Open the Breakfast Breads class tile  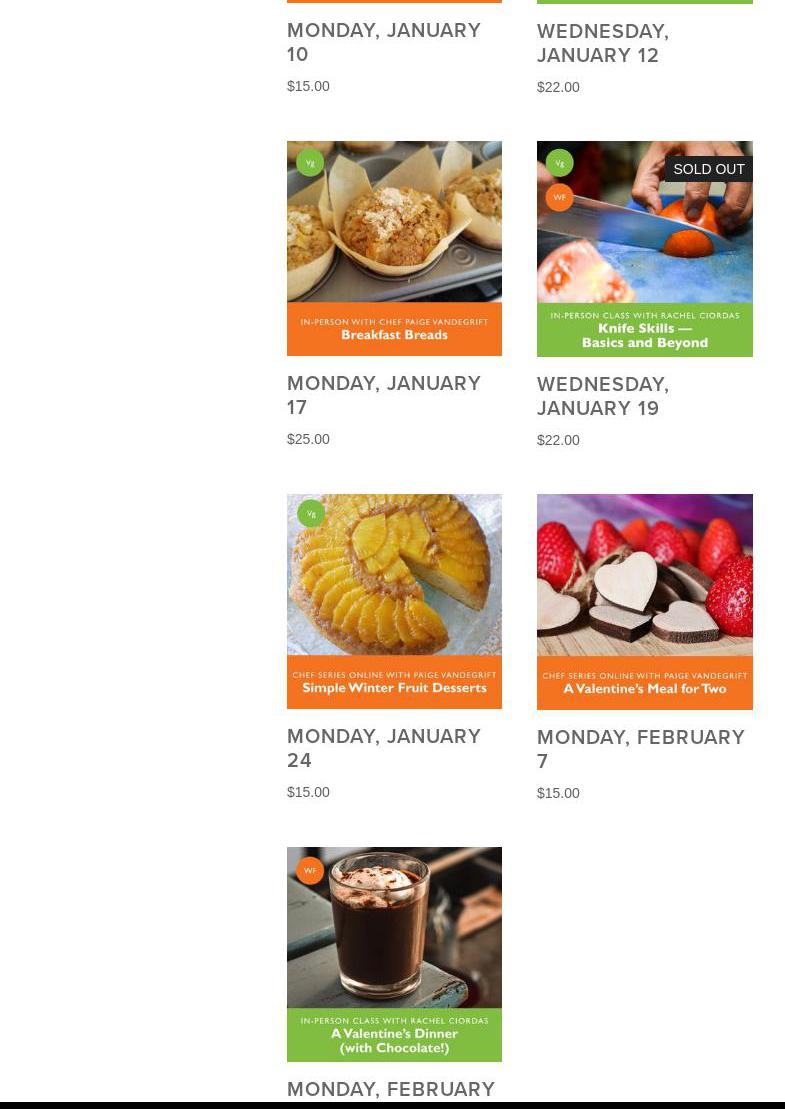click(x=394, y=248)
